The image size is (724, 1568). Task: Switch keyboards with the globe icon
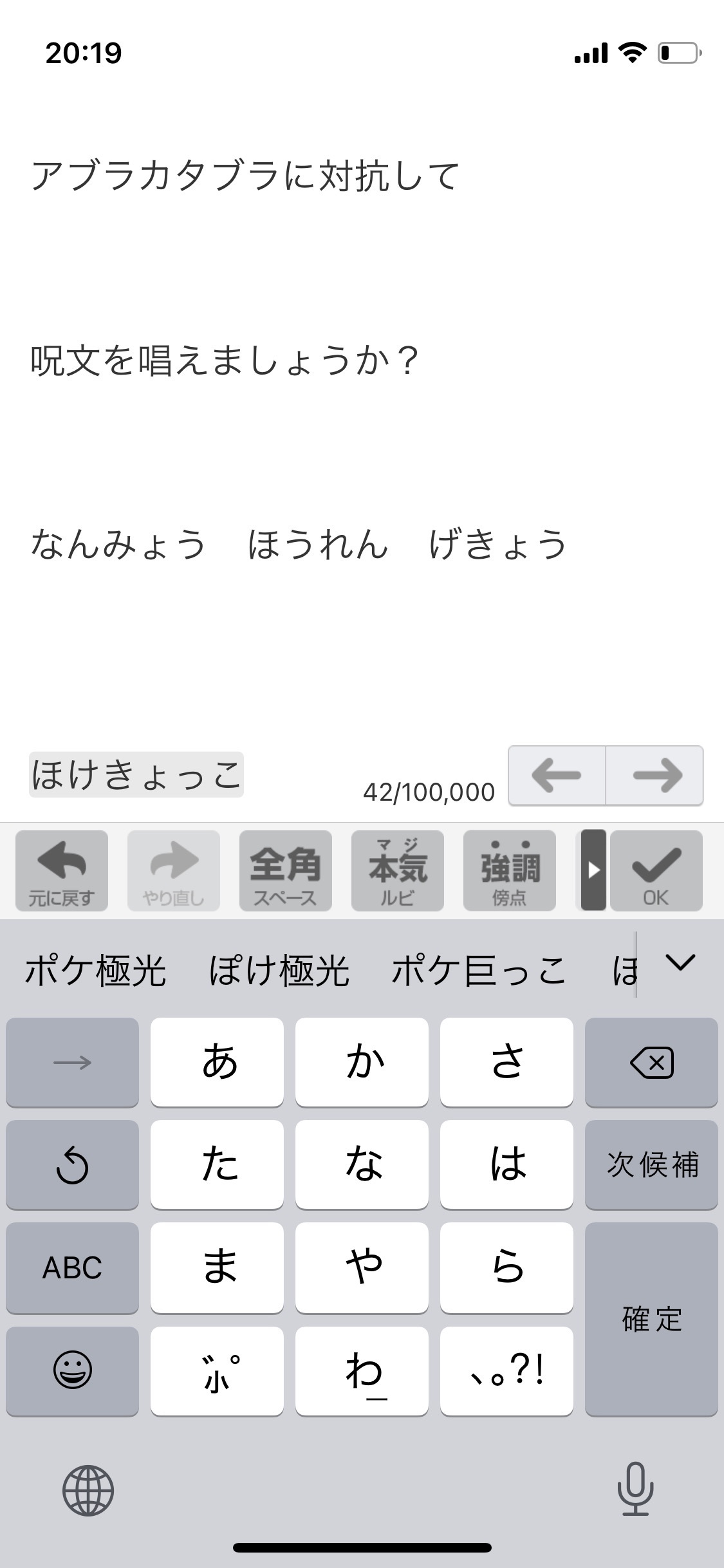coord(88,1490)
